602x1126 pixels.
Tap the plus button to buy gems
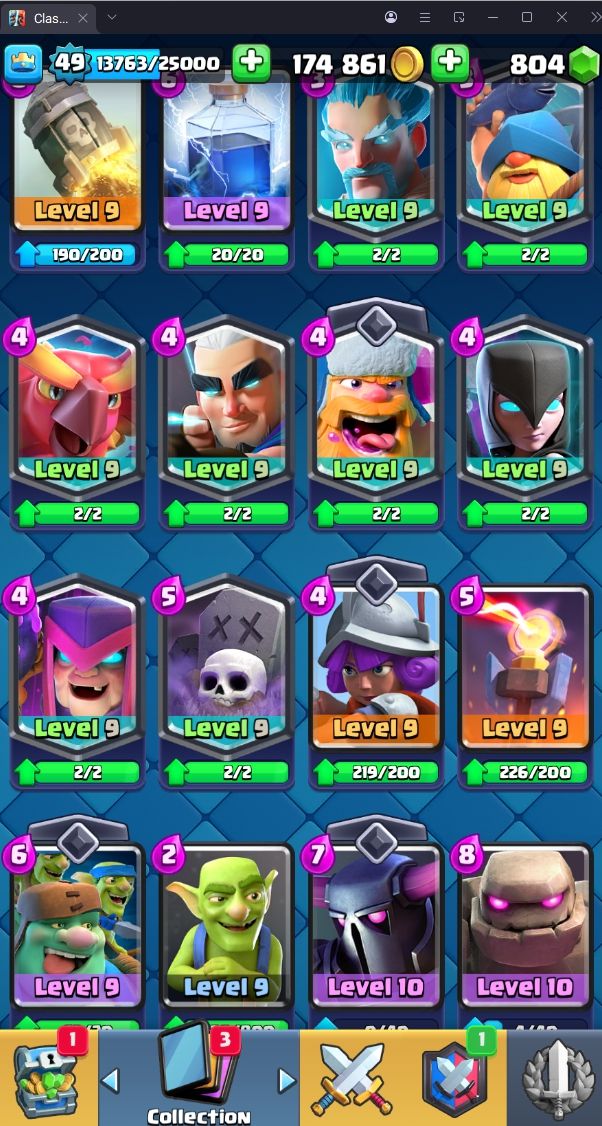[584, 64]
